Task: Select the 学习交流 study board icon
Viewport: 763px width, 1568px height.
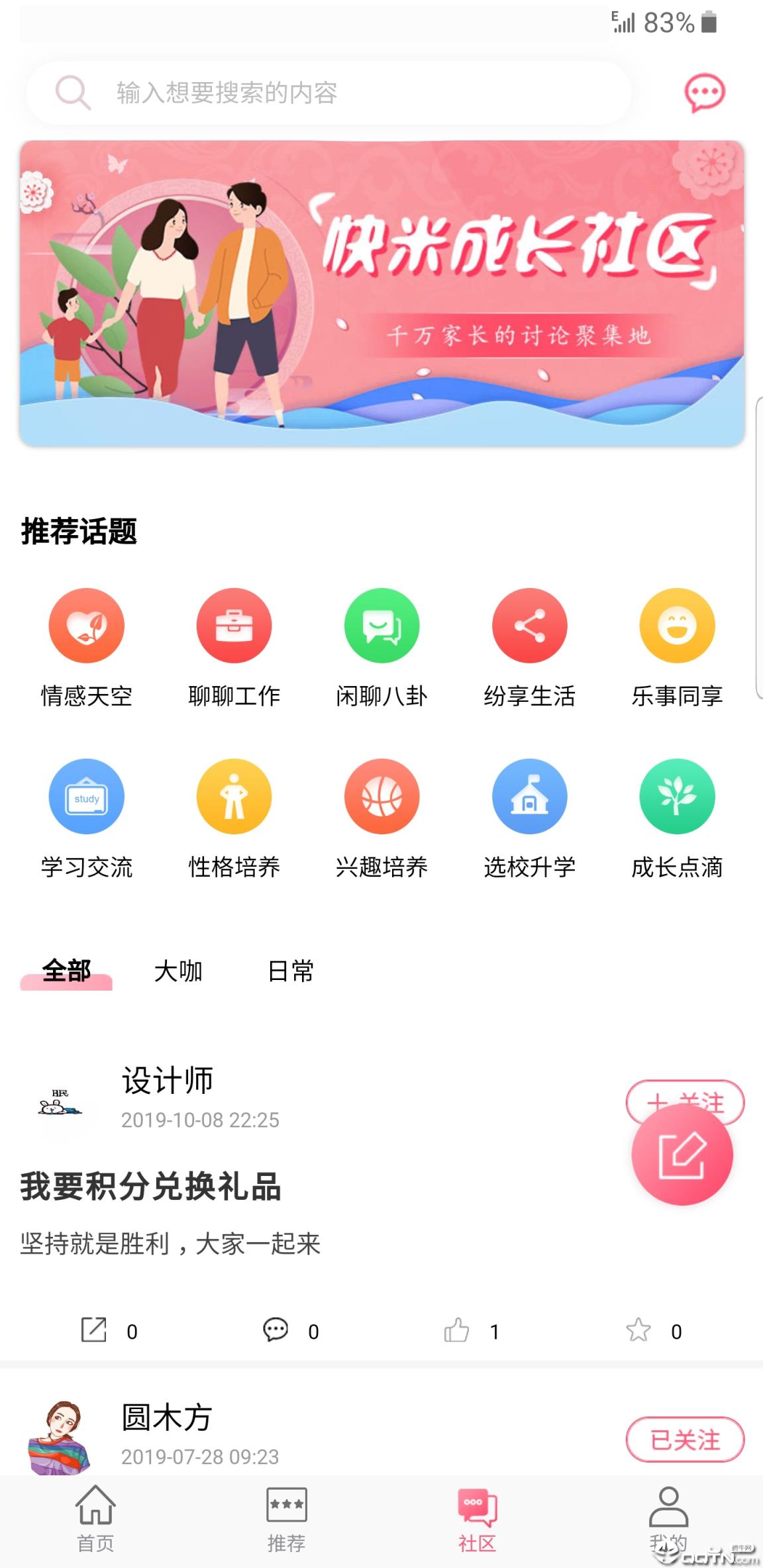Action: coord(86,797)
